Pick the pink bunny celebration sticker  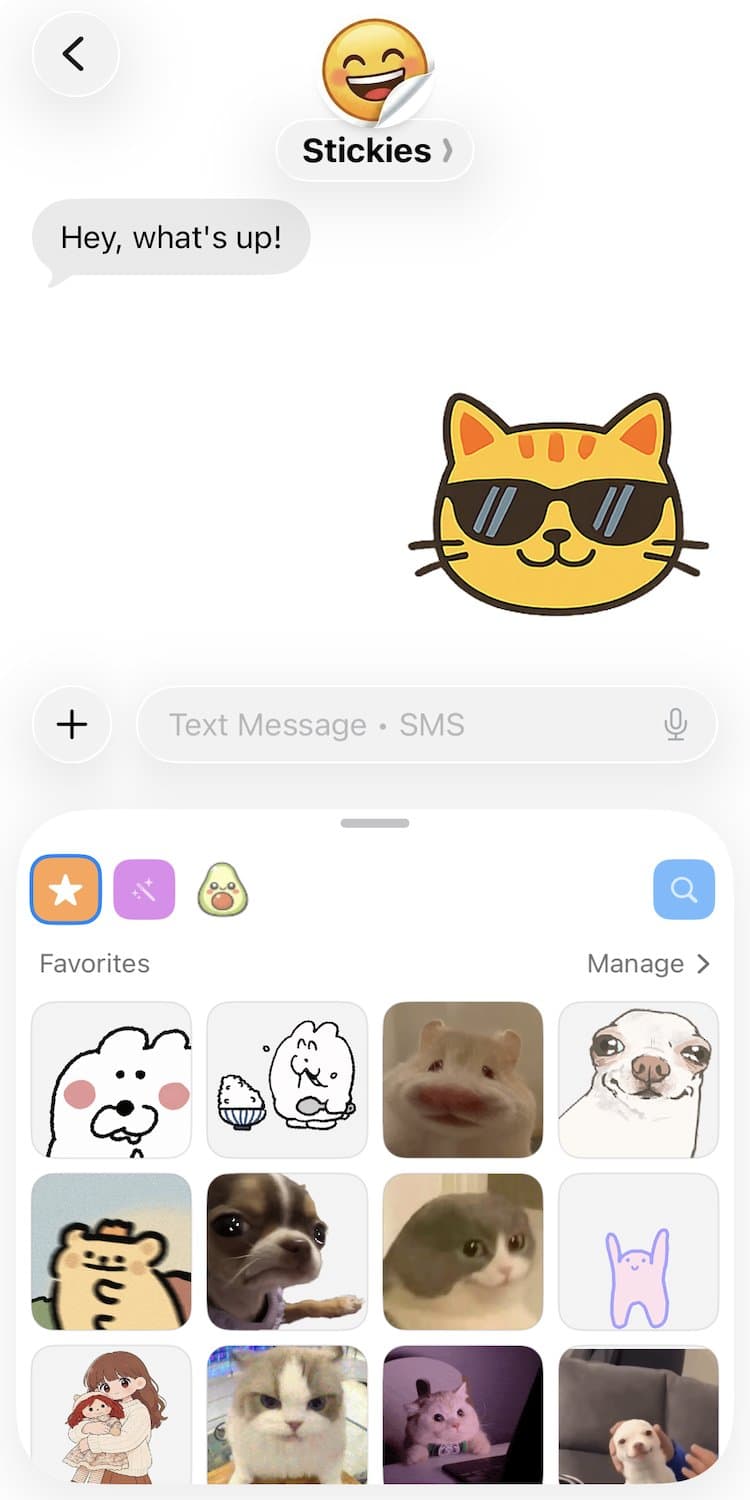(x=639, y=1251)
